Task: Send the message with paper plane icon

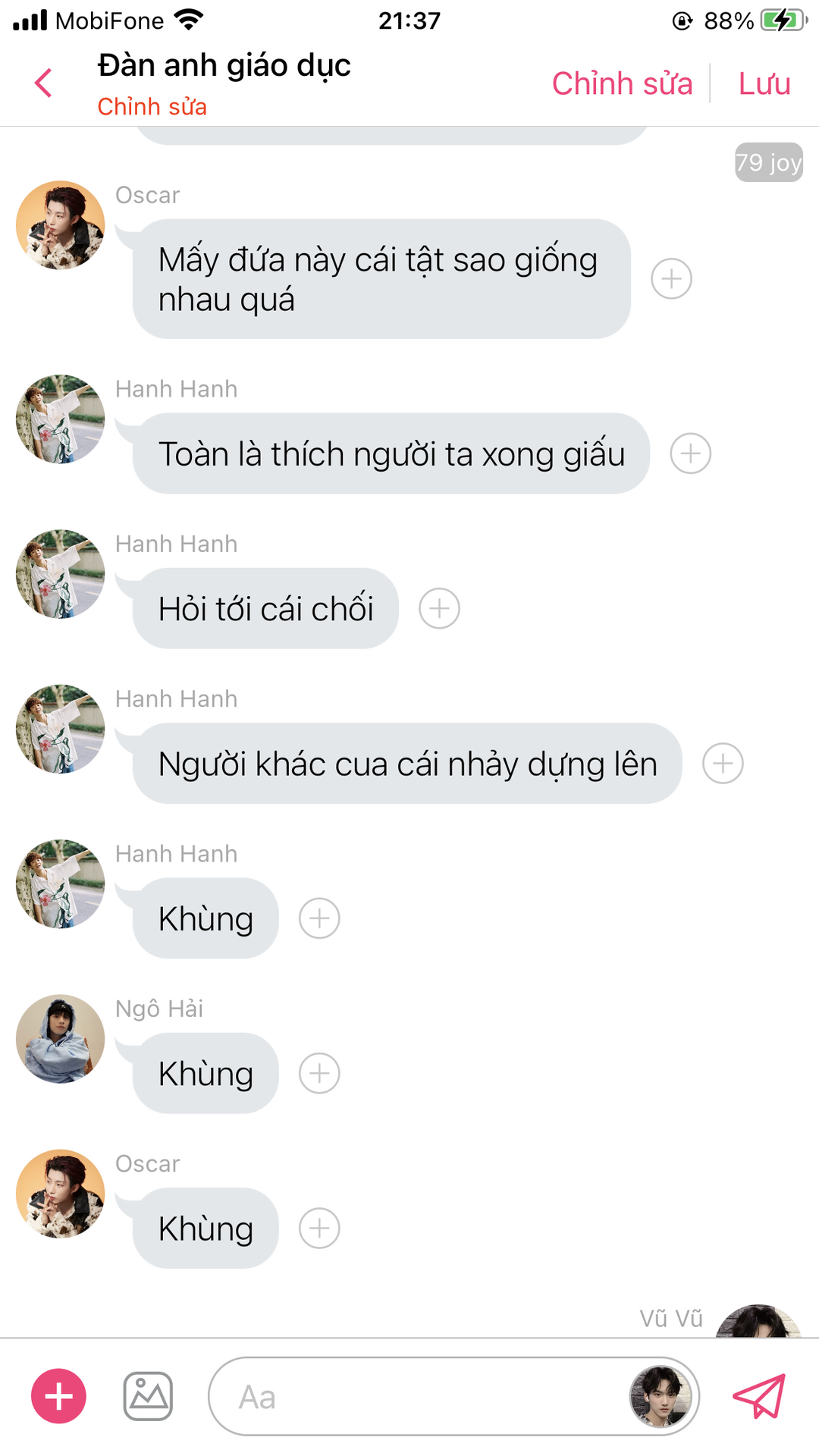Action: (x=759, y=1396)
